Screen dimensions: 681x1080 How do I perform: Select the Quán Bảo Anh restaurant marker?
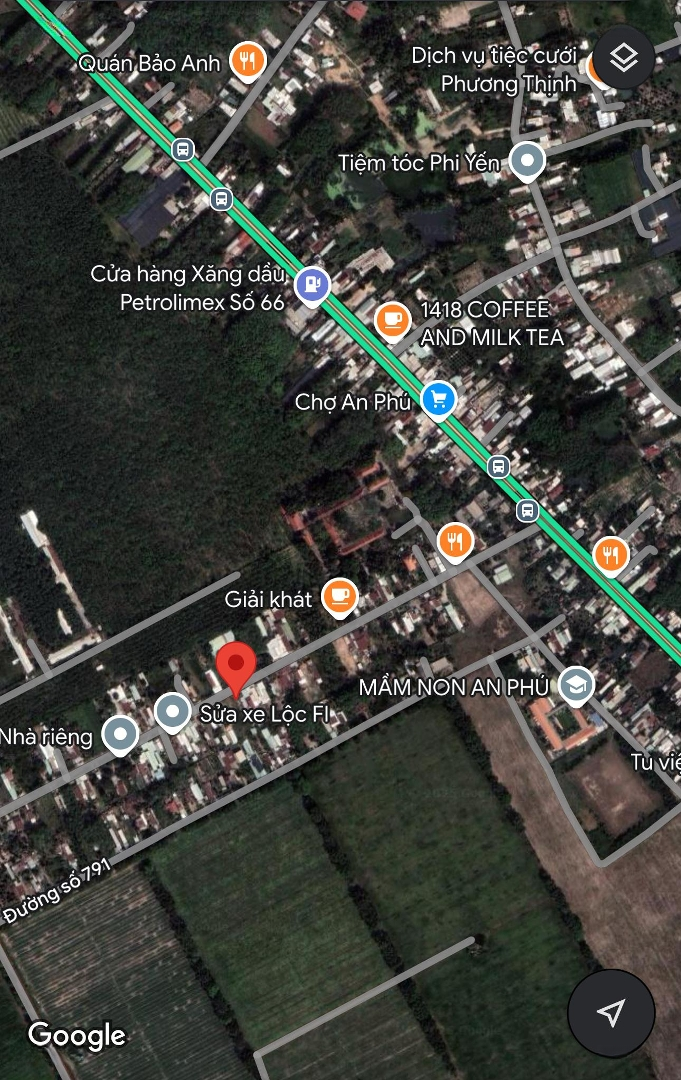point(247,62)
